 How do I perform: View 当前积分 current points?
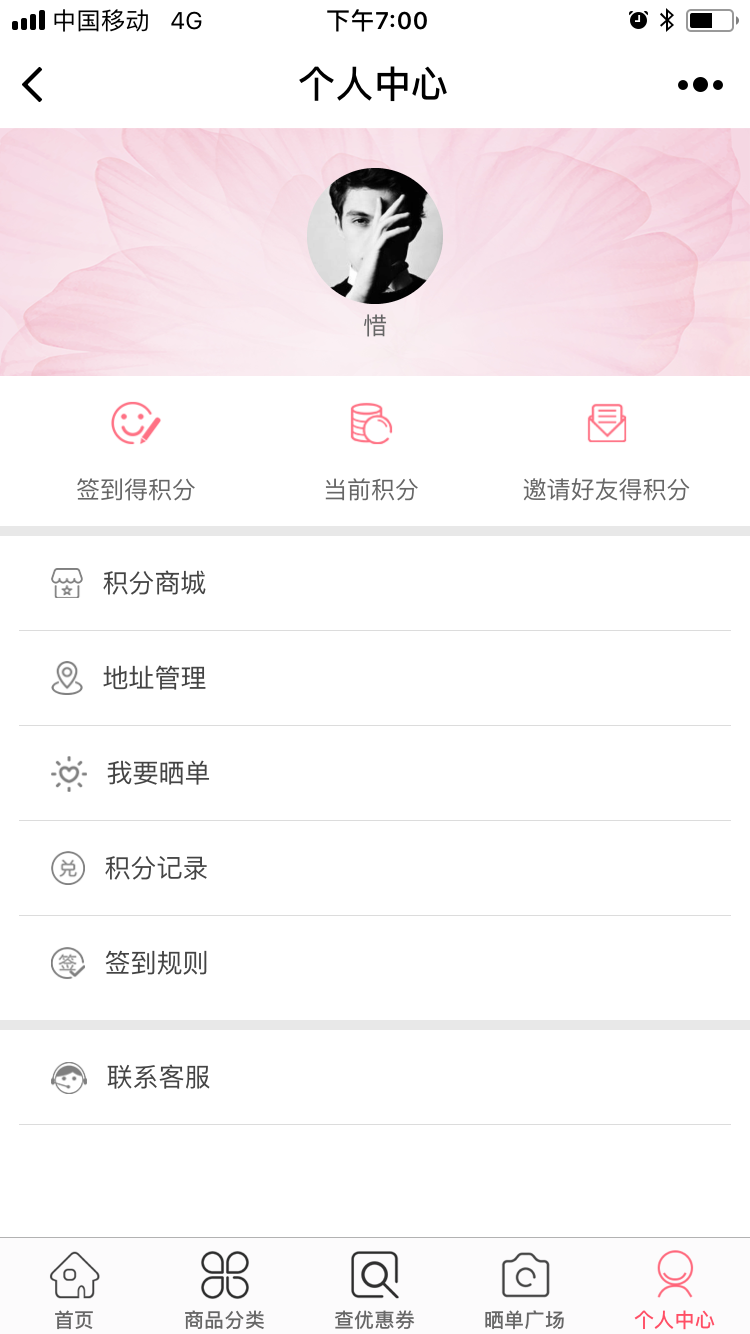371,452
